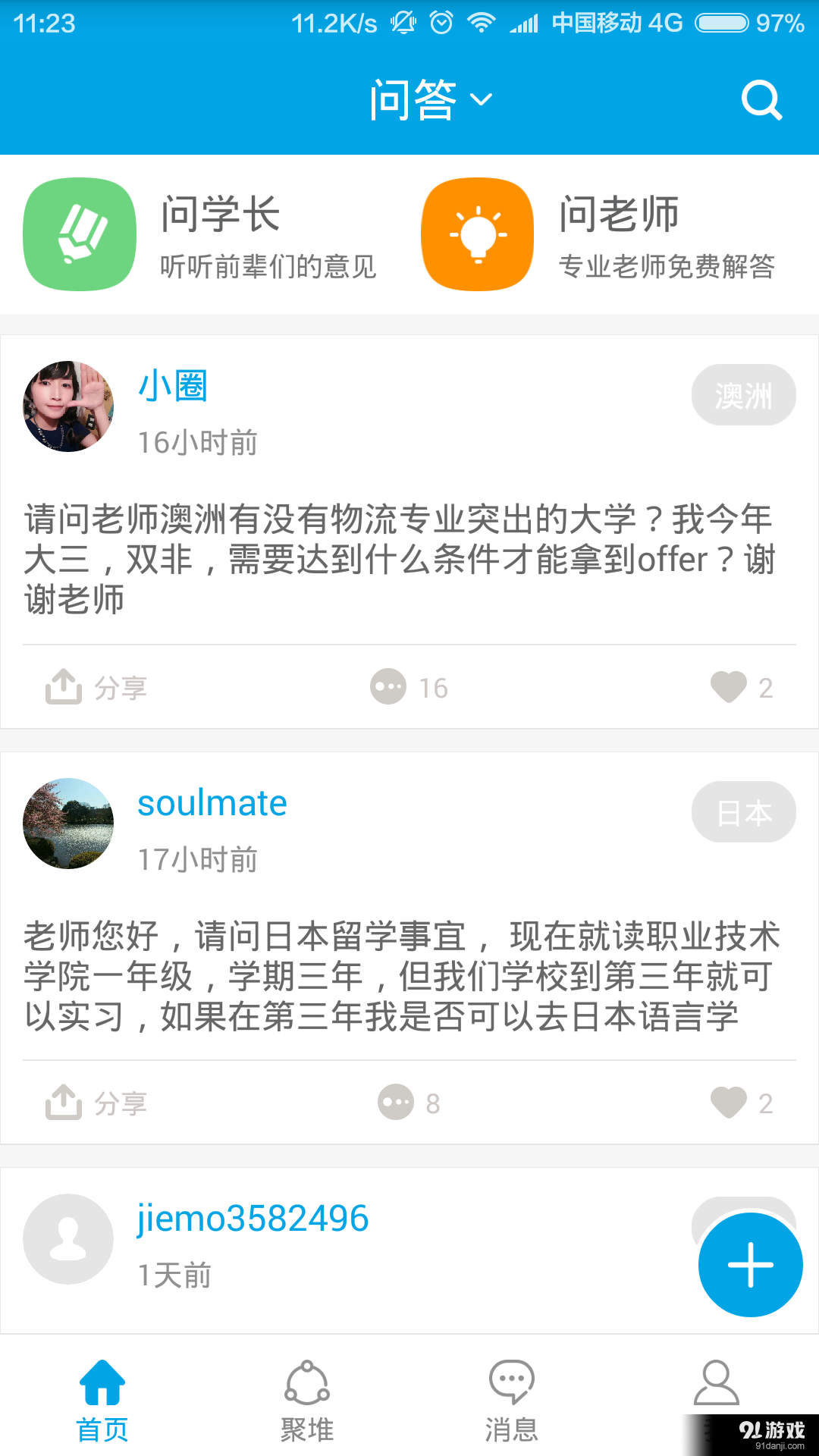Open soulmate's profile name link
Screen dimensions: 819x1456
[212, 802]
